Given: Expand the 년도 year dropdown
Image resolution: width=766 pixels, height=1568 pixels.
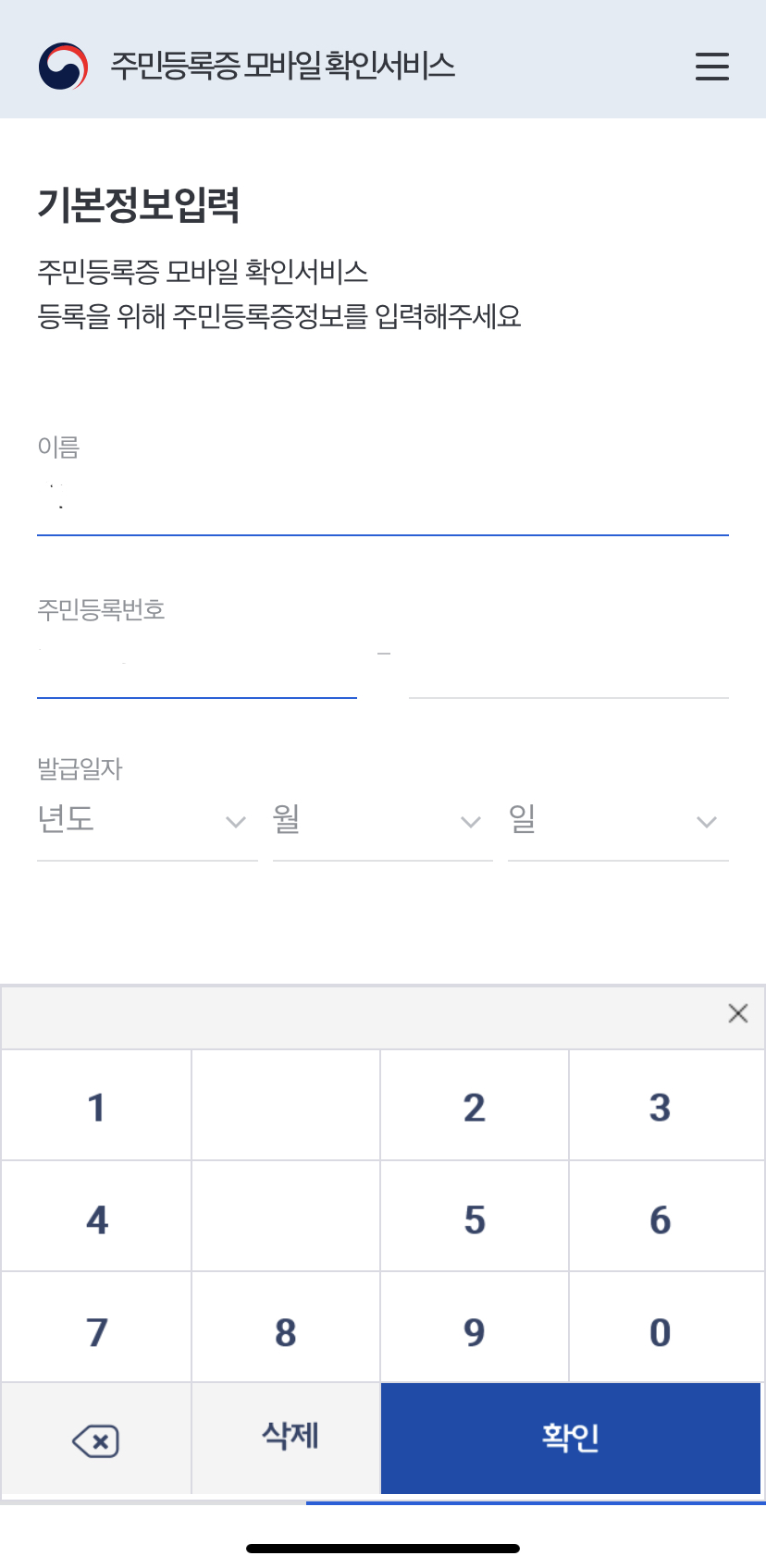Looking at the screenshot, I should pos(146,821).
